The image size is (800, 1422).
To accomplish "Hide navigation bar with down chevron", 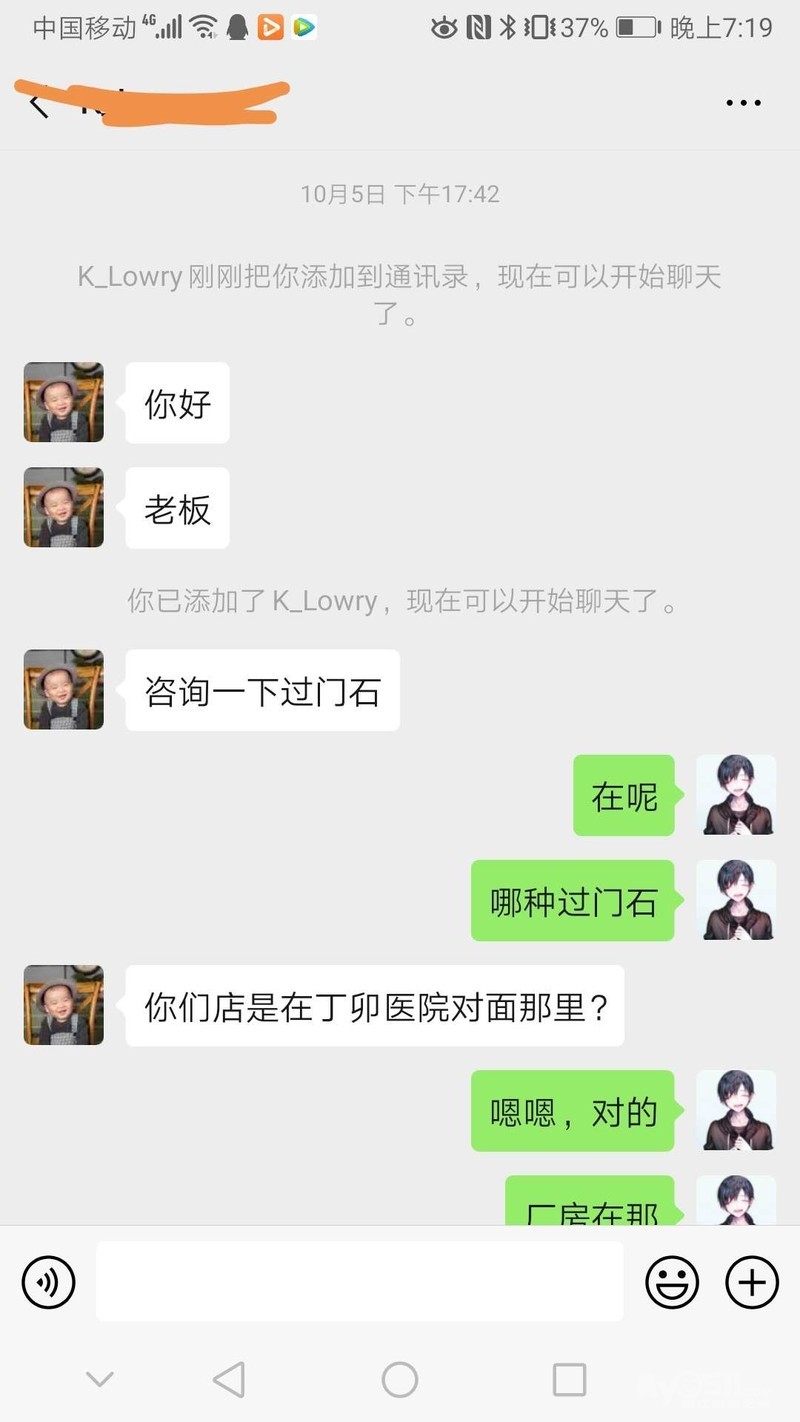I will tap(99, 1380).
